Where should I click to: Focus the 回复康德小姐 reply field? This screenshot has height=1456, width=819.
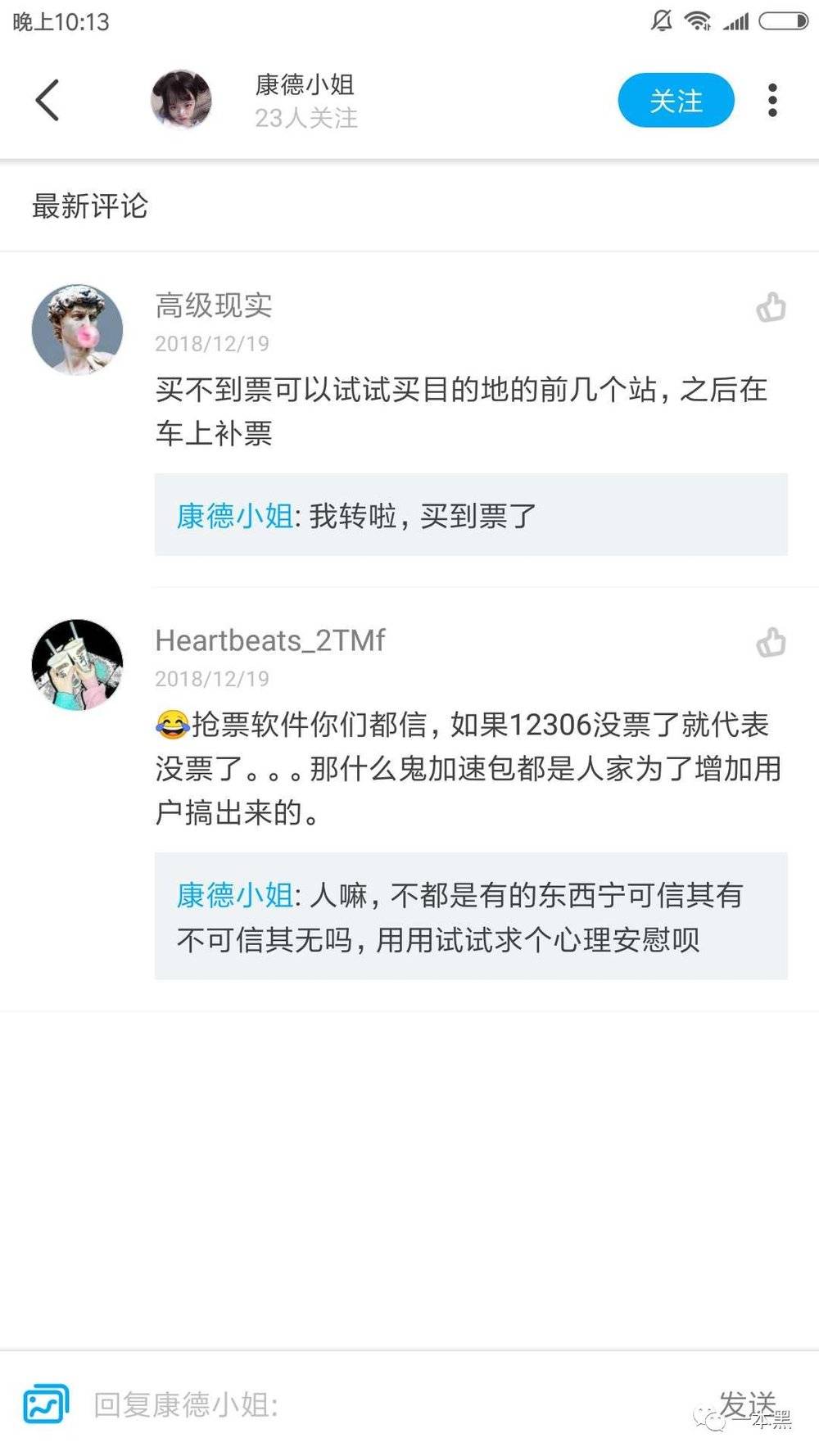point(393,1404)
